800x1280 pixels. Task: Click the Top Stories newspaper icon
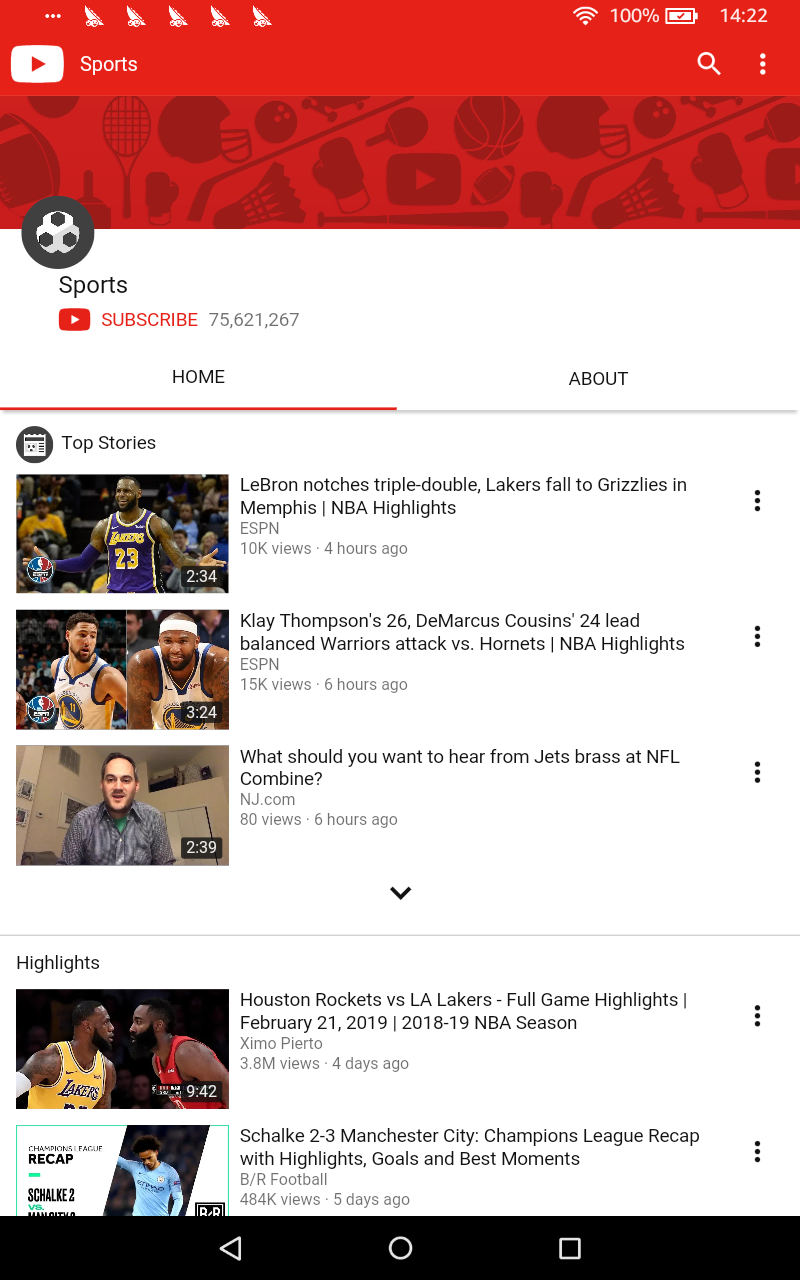tap(34, 443)
